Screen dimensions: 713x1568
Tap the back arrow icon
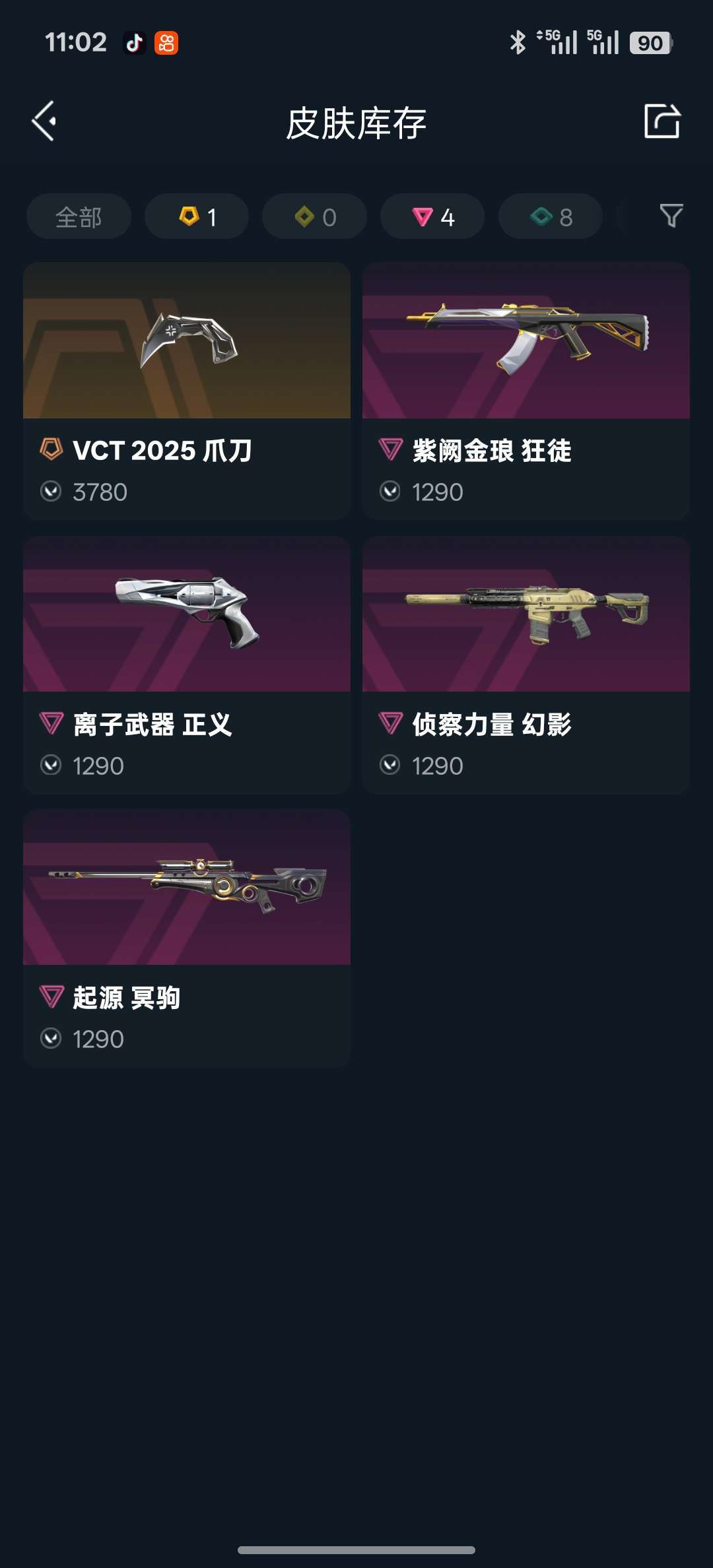(x=44, y=121)
